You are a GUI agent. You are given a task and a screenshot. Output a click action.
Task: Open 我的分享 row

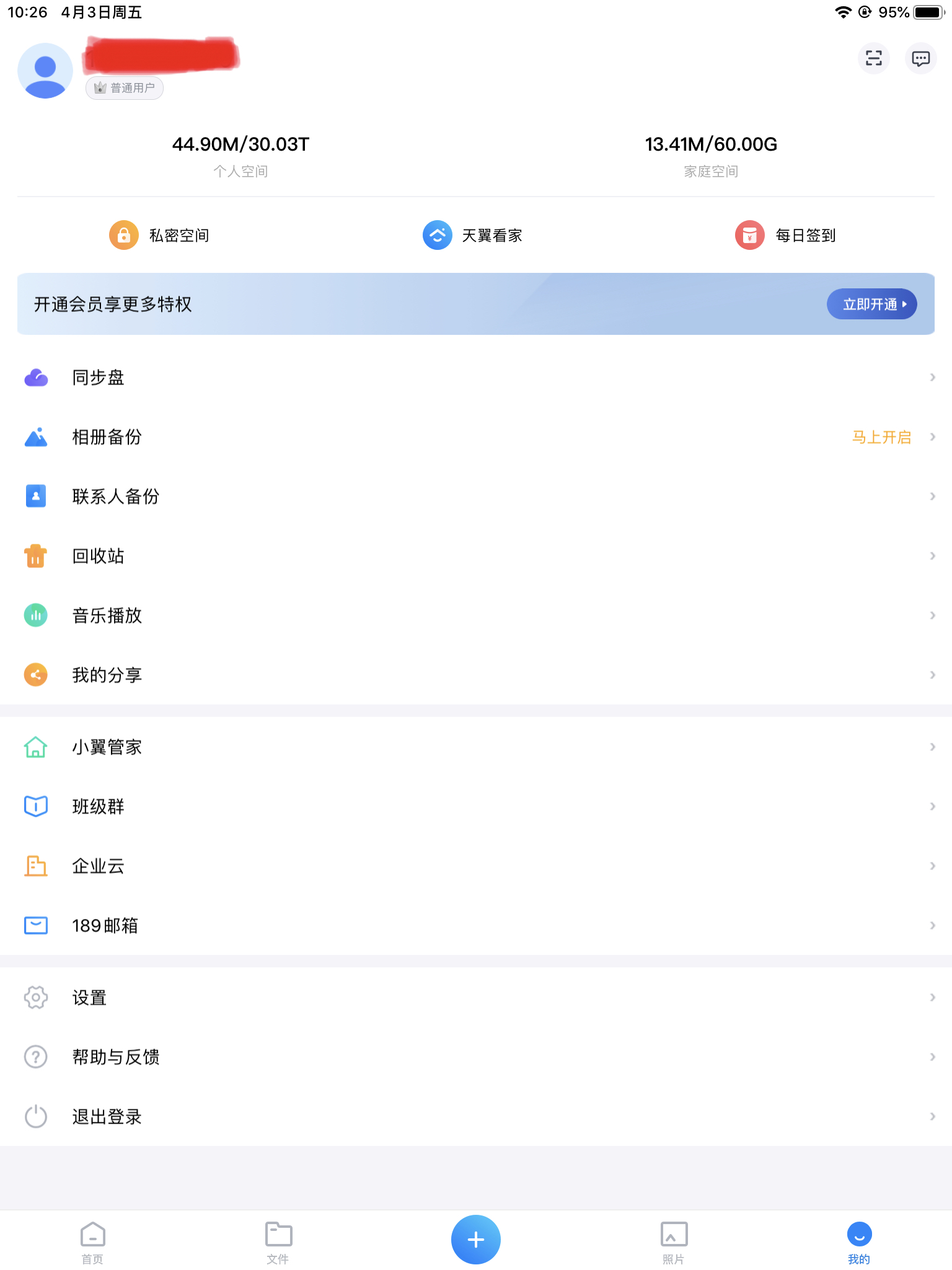tap(476, 675)
